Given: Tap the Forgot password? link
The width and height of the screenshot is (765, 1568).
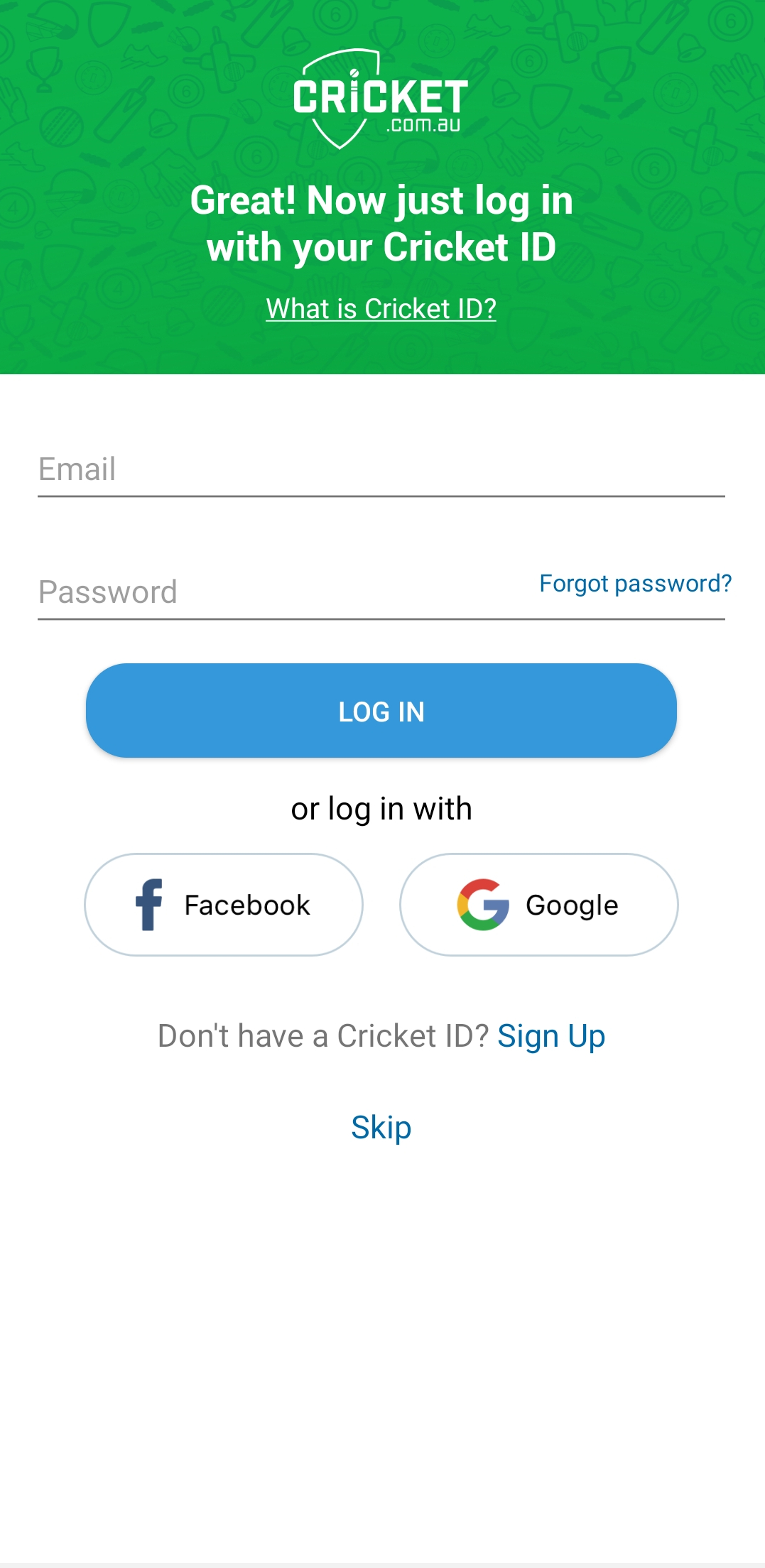Looking at the screenshot, I should click(x=635, y=584).
